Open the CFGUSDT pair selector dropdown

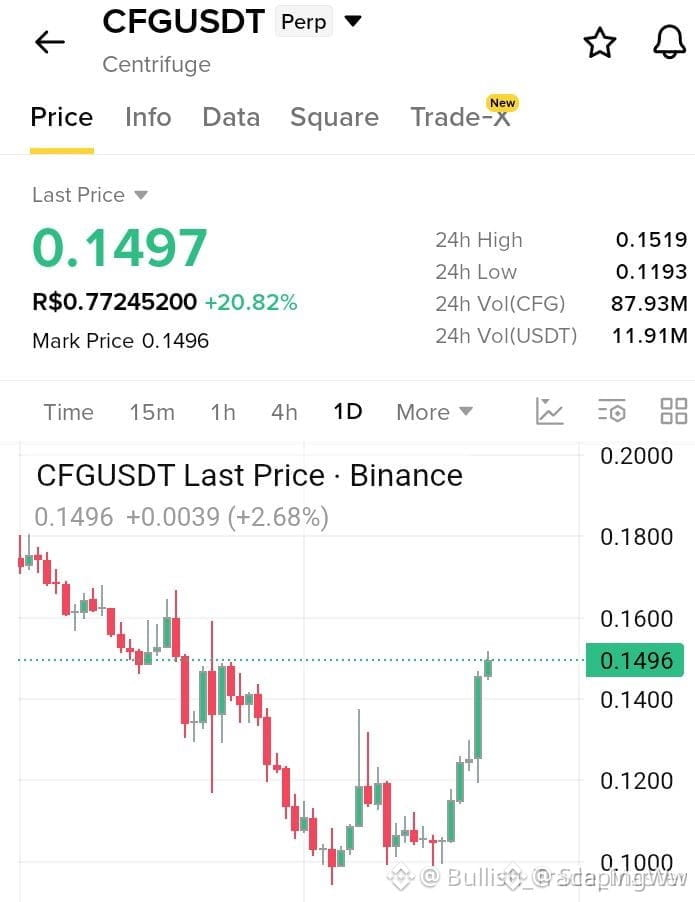pos(352,22)
